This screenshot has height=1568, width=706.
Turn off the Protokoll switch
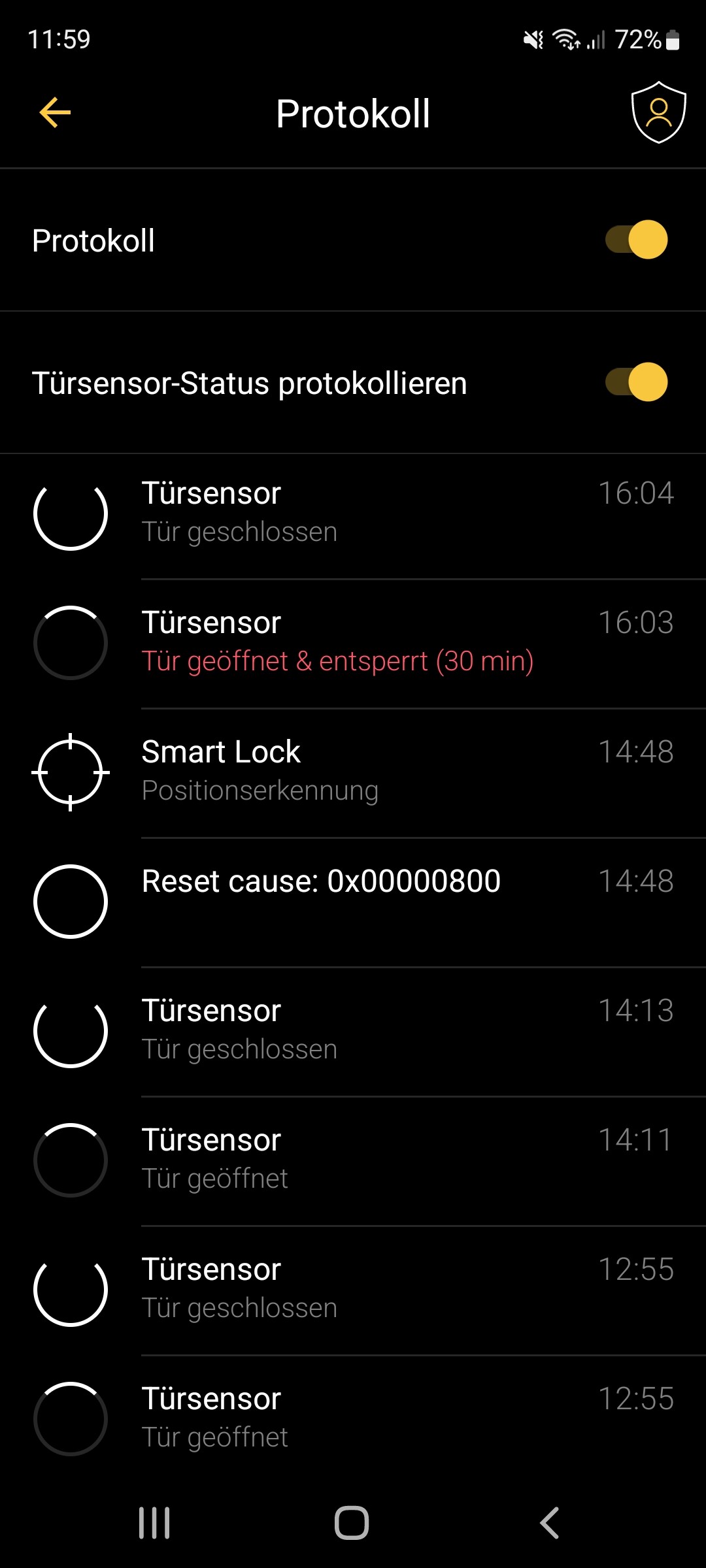point(636,240)
